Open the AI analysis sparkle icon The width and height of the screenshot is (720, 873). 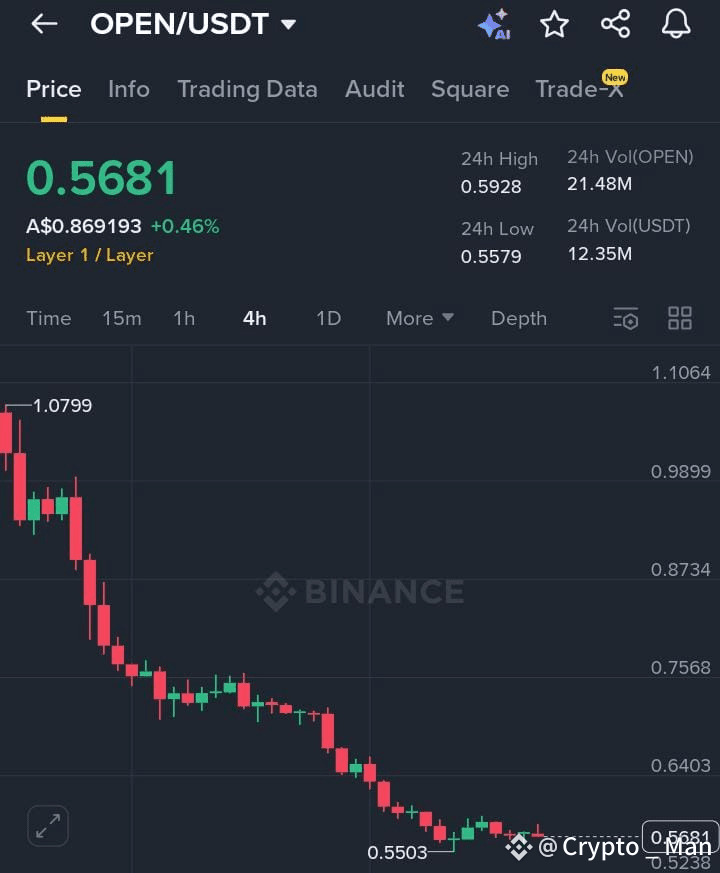tap(494, 24)
